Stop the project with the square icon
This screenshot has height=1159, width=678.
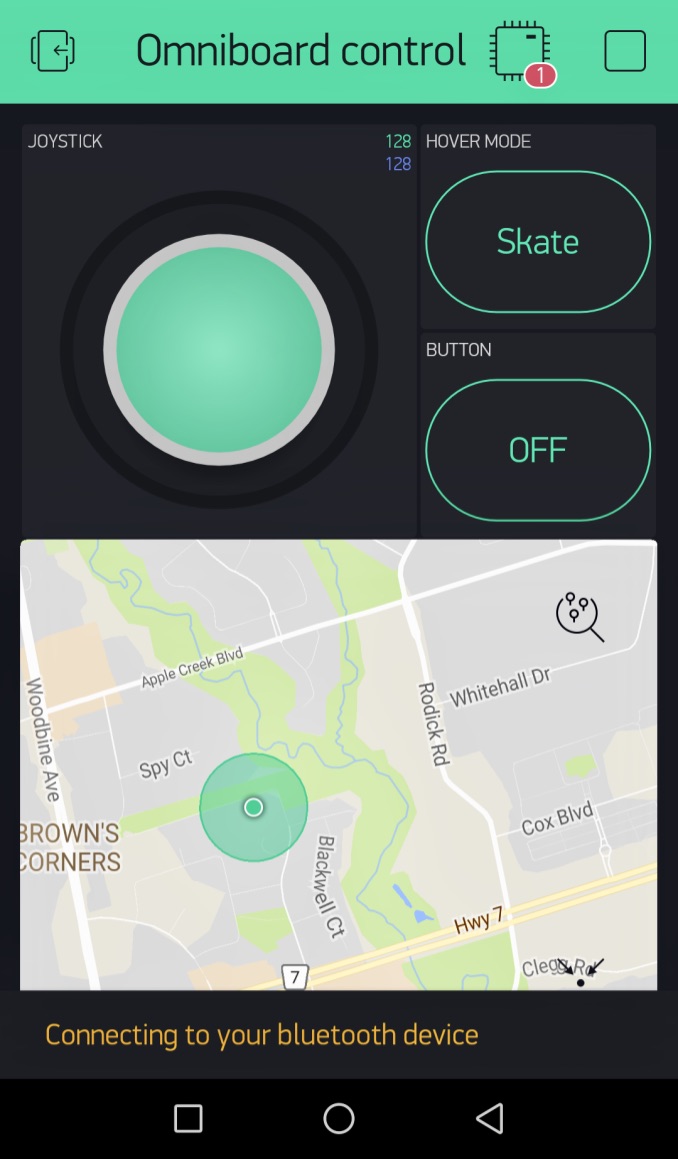click(625, 50)
